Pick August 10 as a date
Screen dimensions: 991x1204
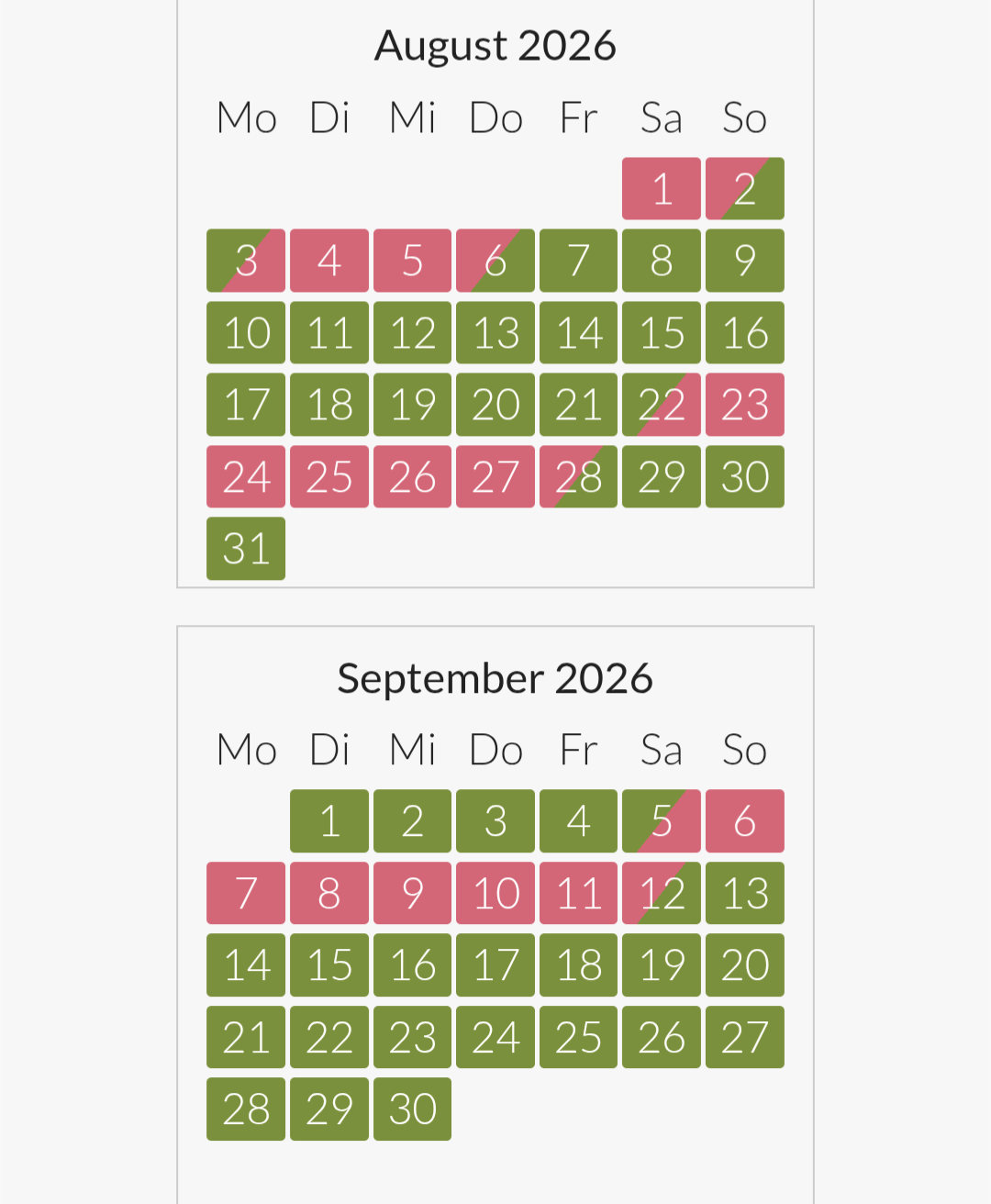(246, 332)
